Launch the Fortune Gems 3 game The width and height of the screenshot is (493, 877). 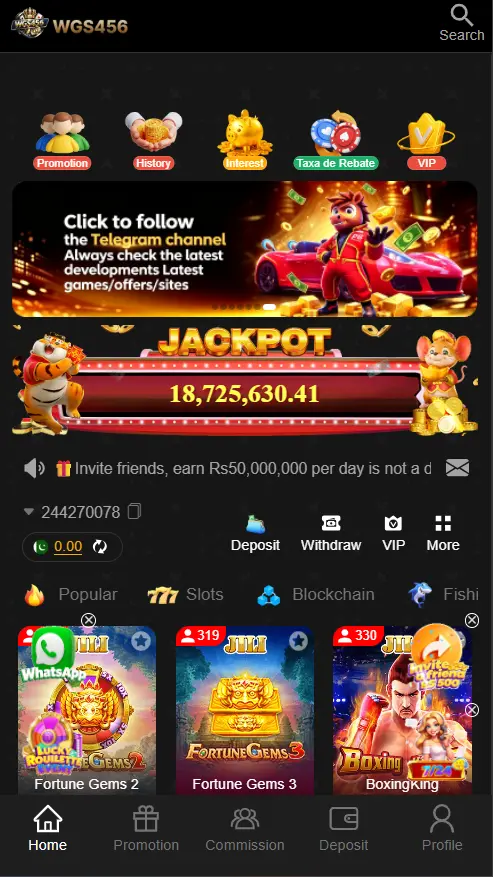(x=245, y=710)
